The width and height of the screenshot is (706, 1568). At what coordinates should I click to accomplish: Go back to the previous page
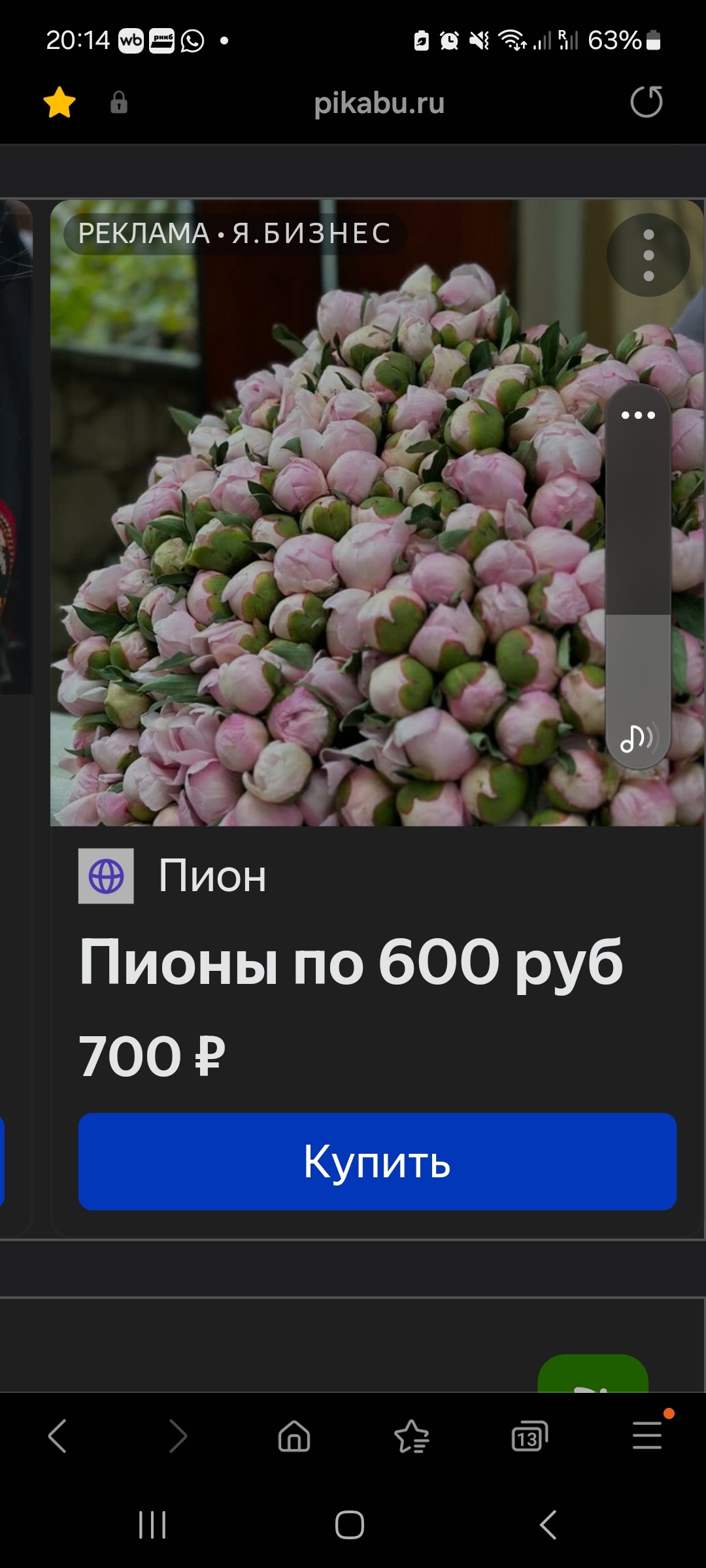click(58, 1437)
